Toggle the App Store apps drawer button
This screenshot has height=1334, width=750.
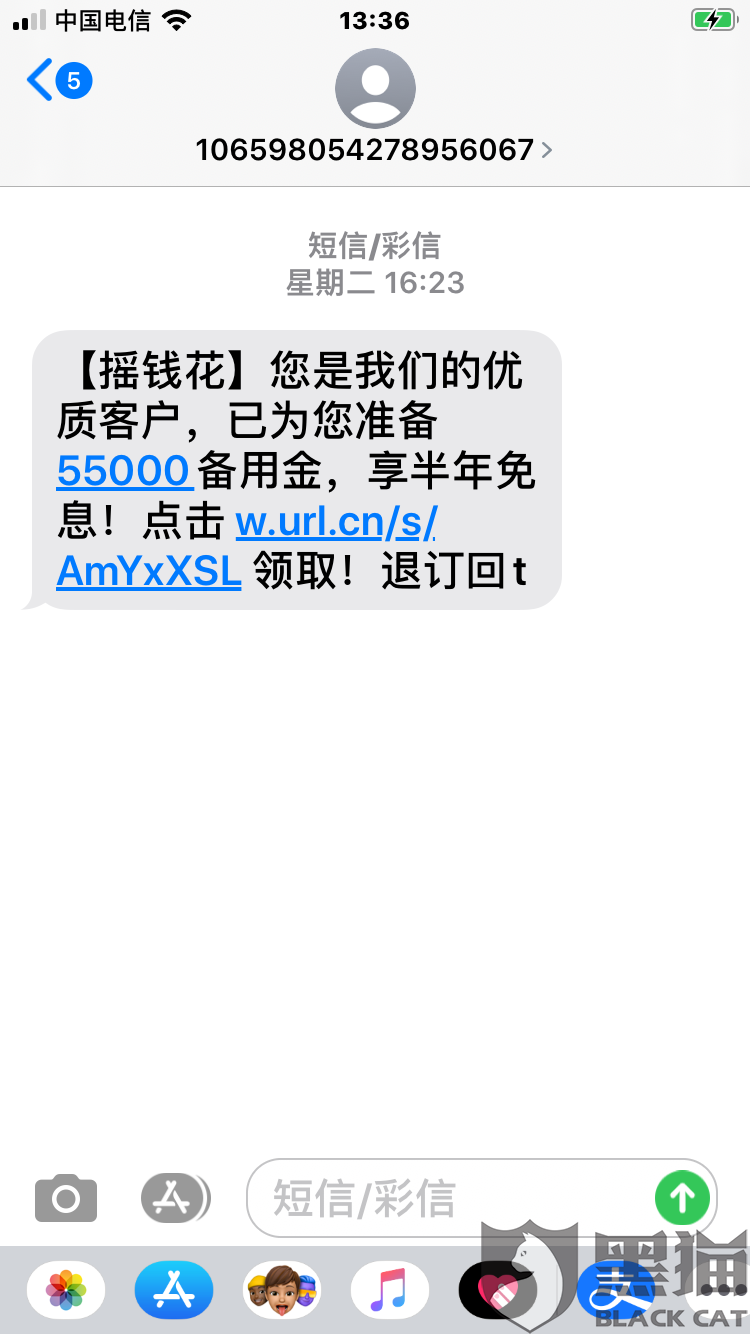coord(174,1197)
